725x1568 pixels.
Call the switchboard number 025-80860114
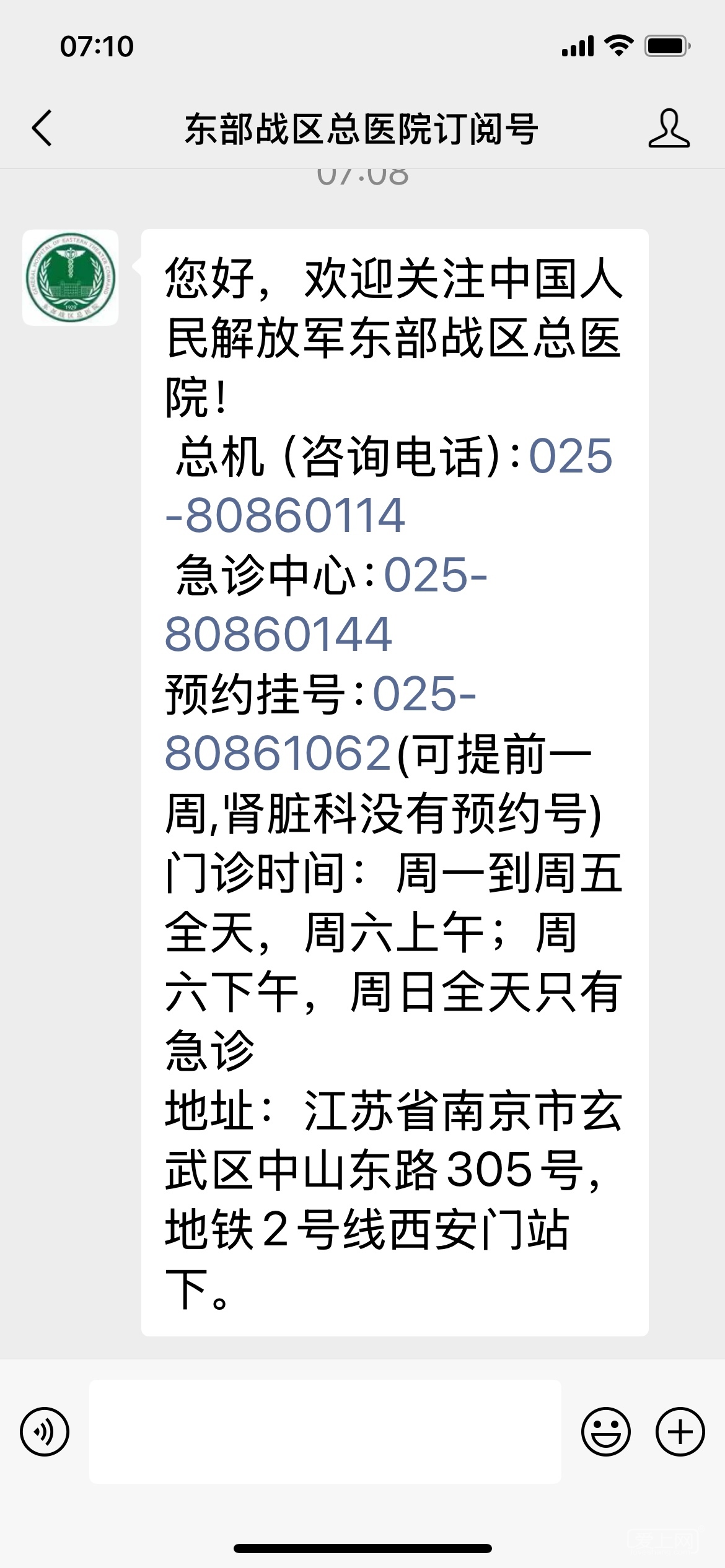286,515
